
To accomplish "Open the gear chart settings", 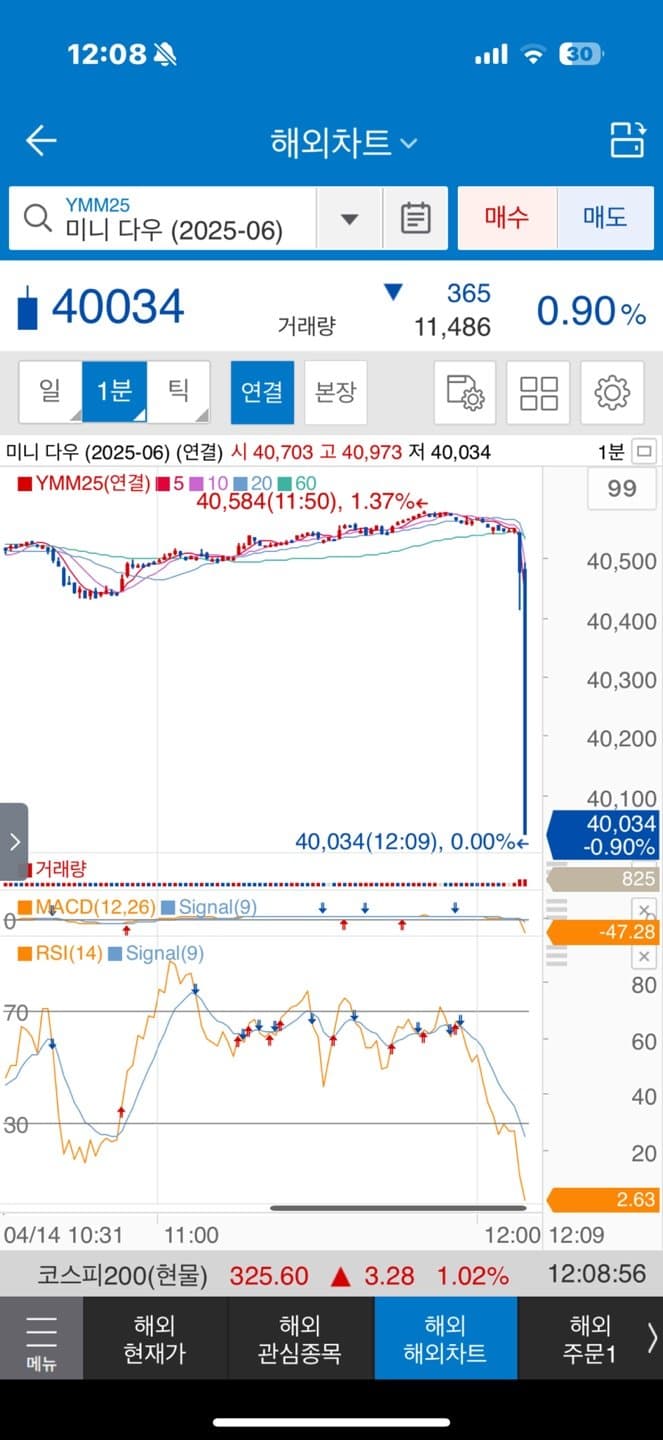I will tap(612, 392).
